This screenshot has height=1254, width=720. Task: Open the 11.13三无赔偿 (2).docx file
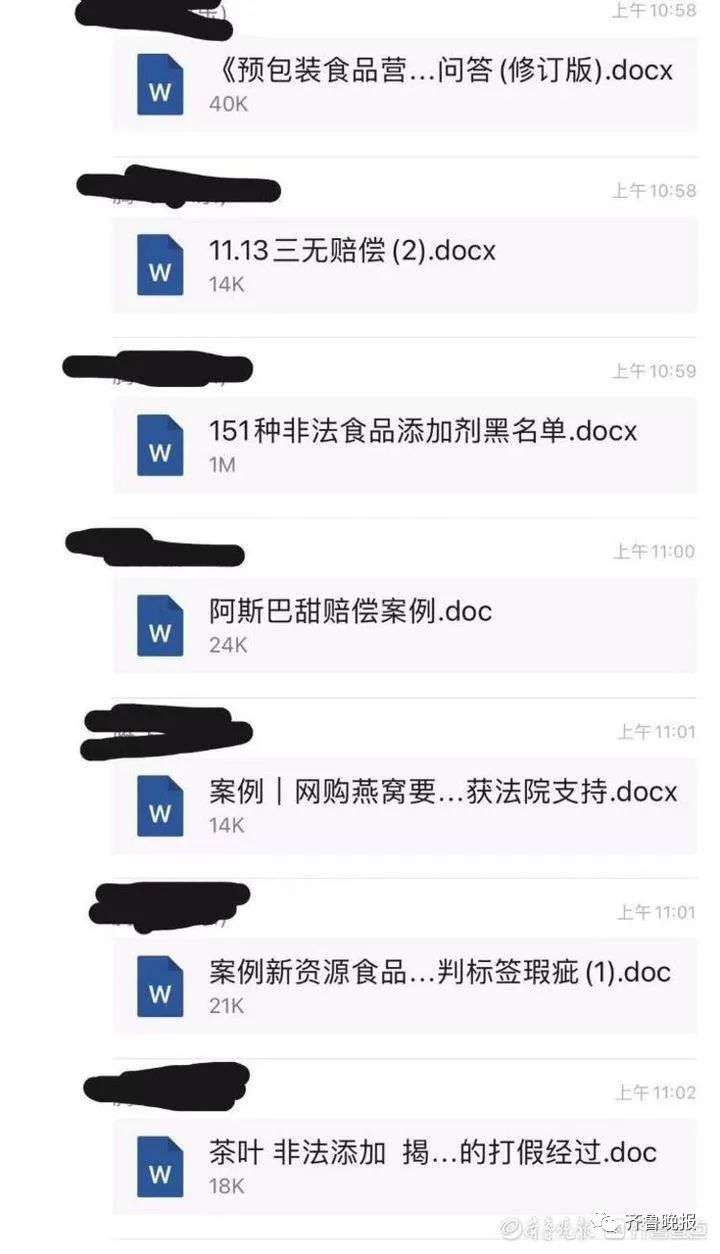coord(404,265)
